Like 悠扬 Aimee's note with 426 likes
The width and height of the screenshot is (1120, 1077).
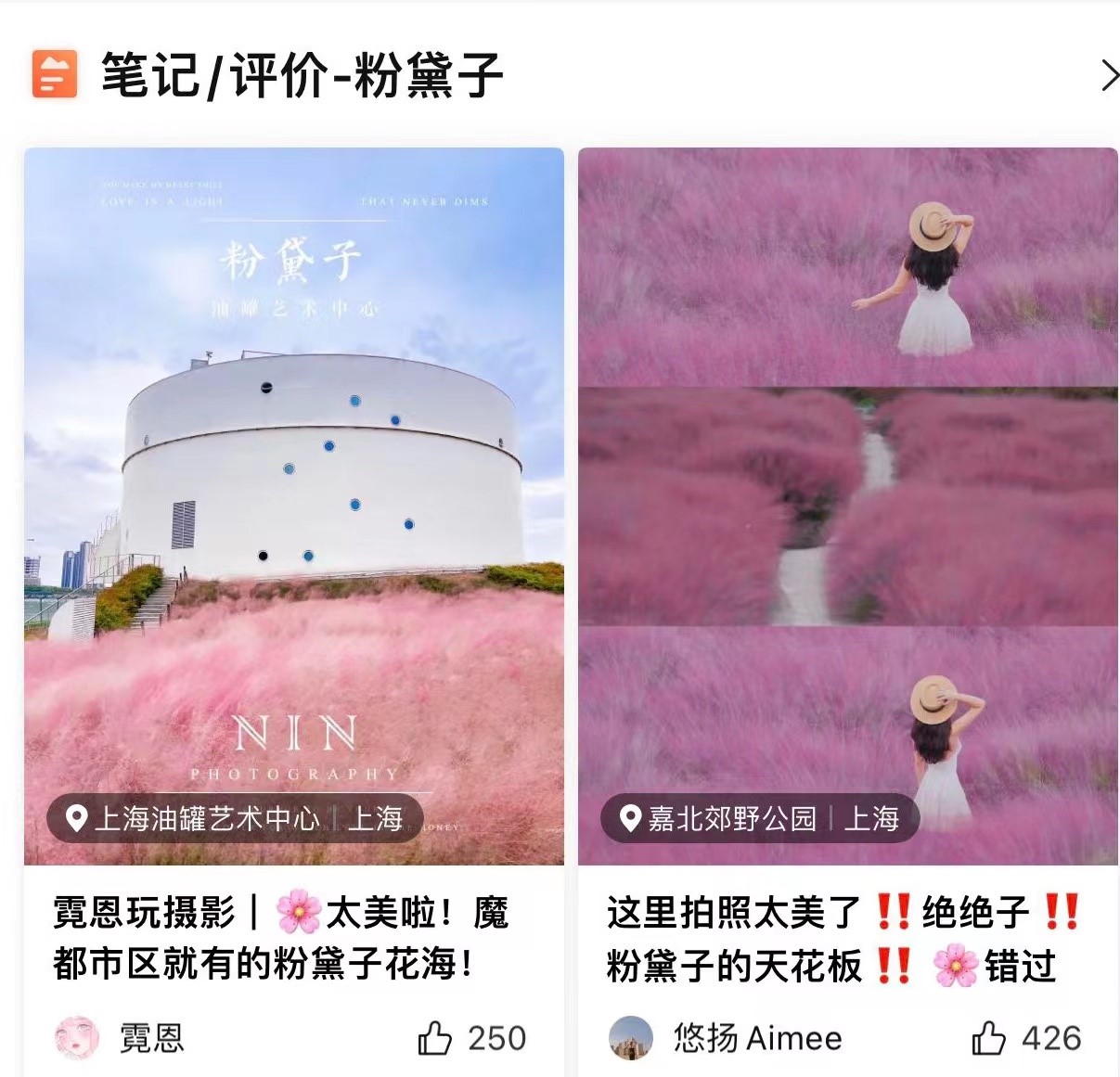tap(988, 1038)
